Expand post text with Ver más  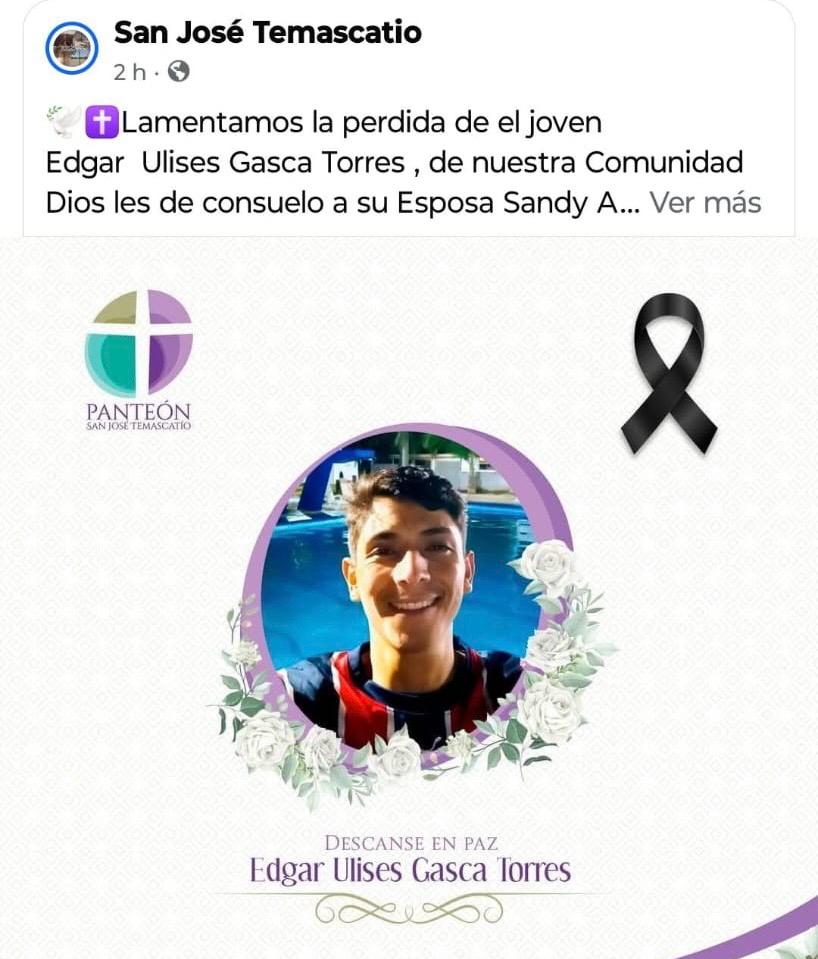tap(705, 203)
